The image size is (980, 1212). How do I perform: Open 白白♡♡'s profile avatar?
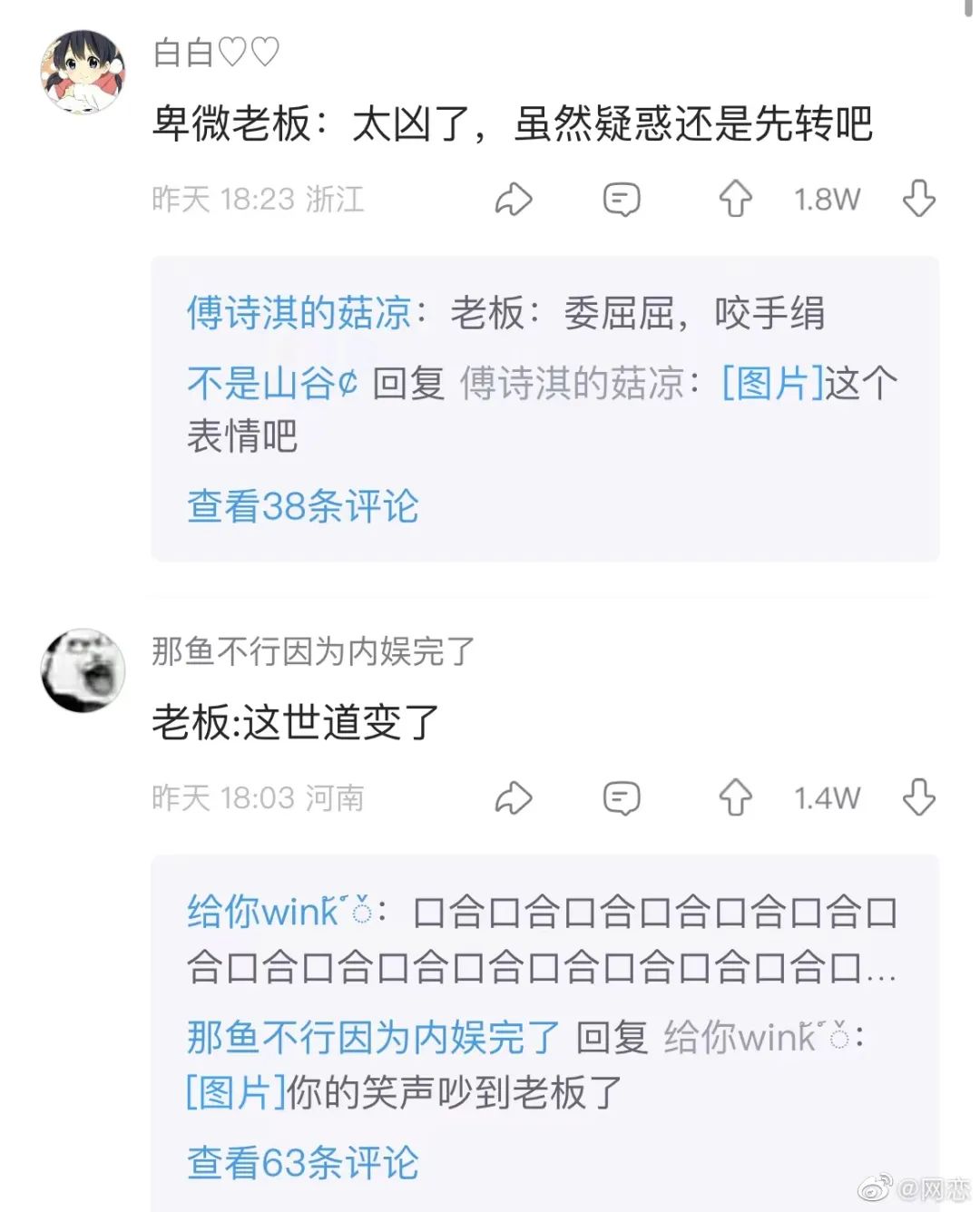click(83, 72)
